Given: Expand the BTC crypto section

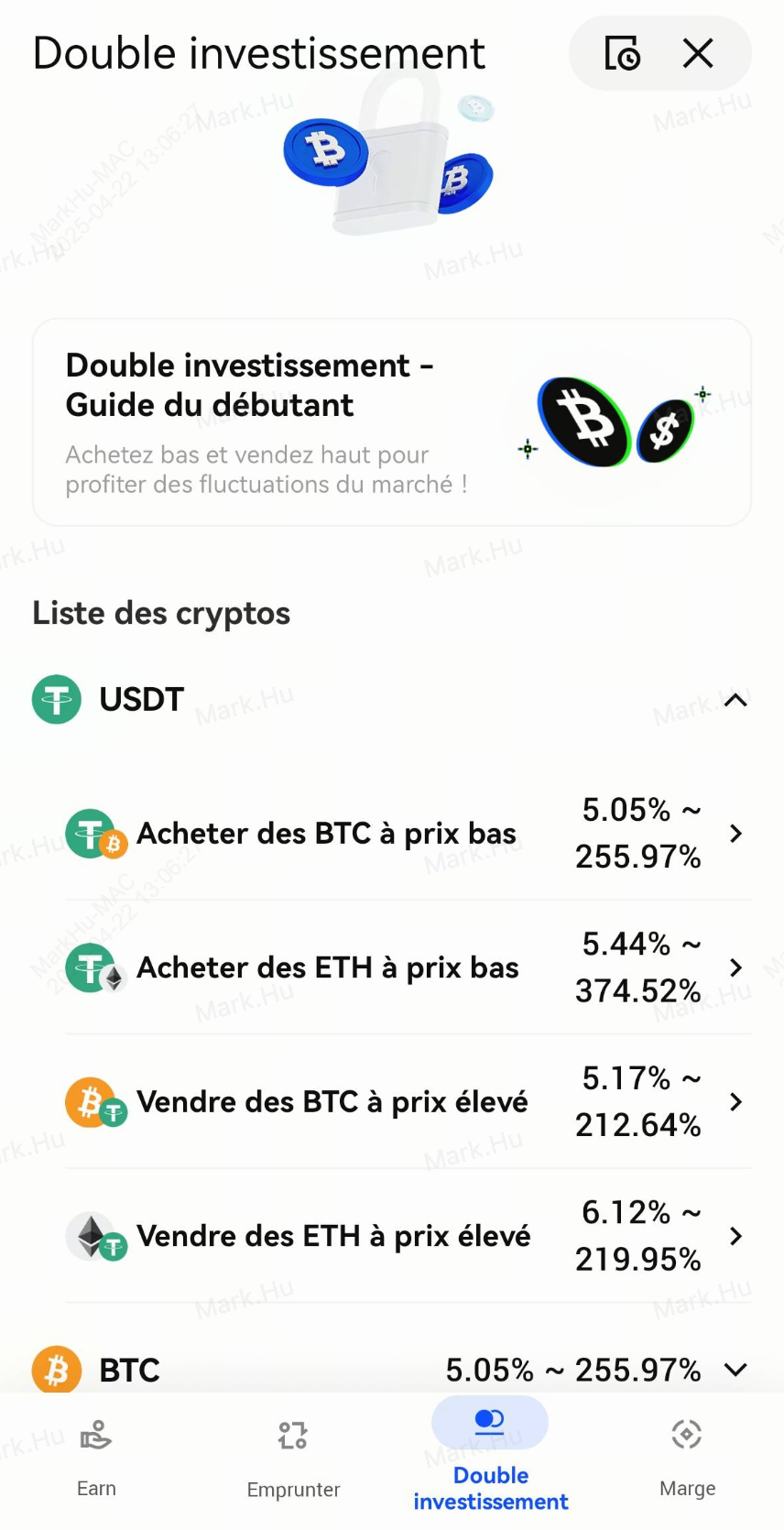Looking at the screenshot, I should (x=735, y=1370).
